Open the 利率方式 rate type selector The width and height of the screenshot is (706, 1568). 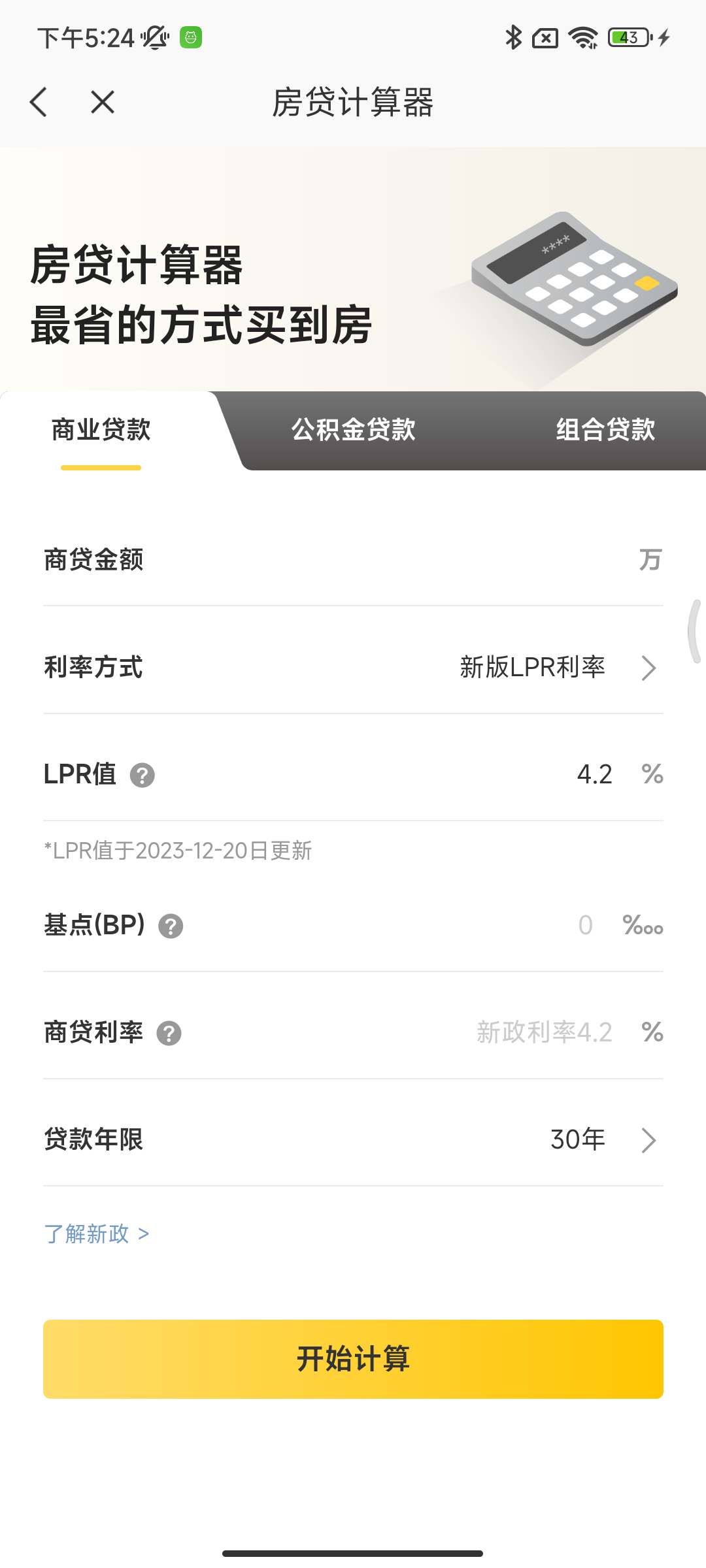(x=556, y=668)
